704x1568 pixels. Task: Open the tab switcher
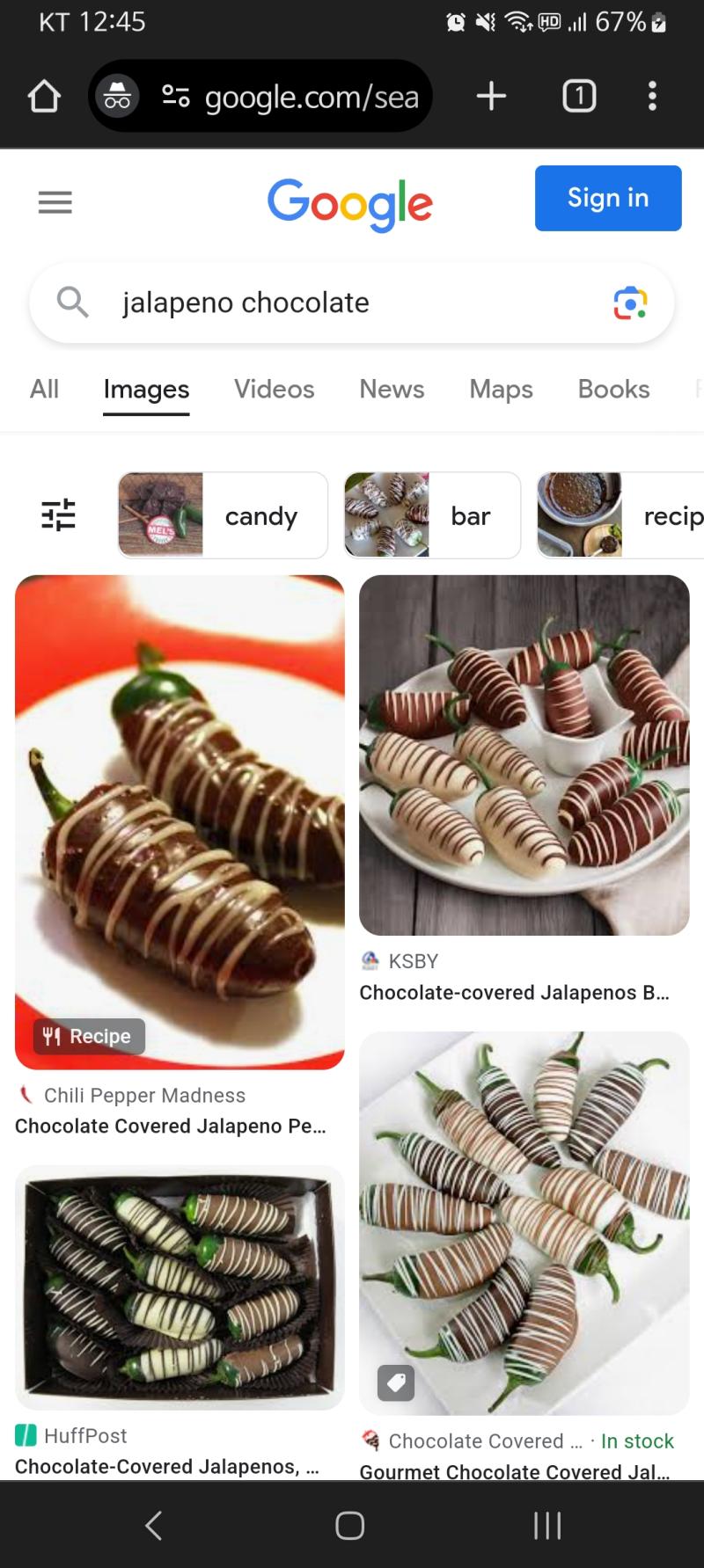pyautogui.click(x=579, y=96)
